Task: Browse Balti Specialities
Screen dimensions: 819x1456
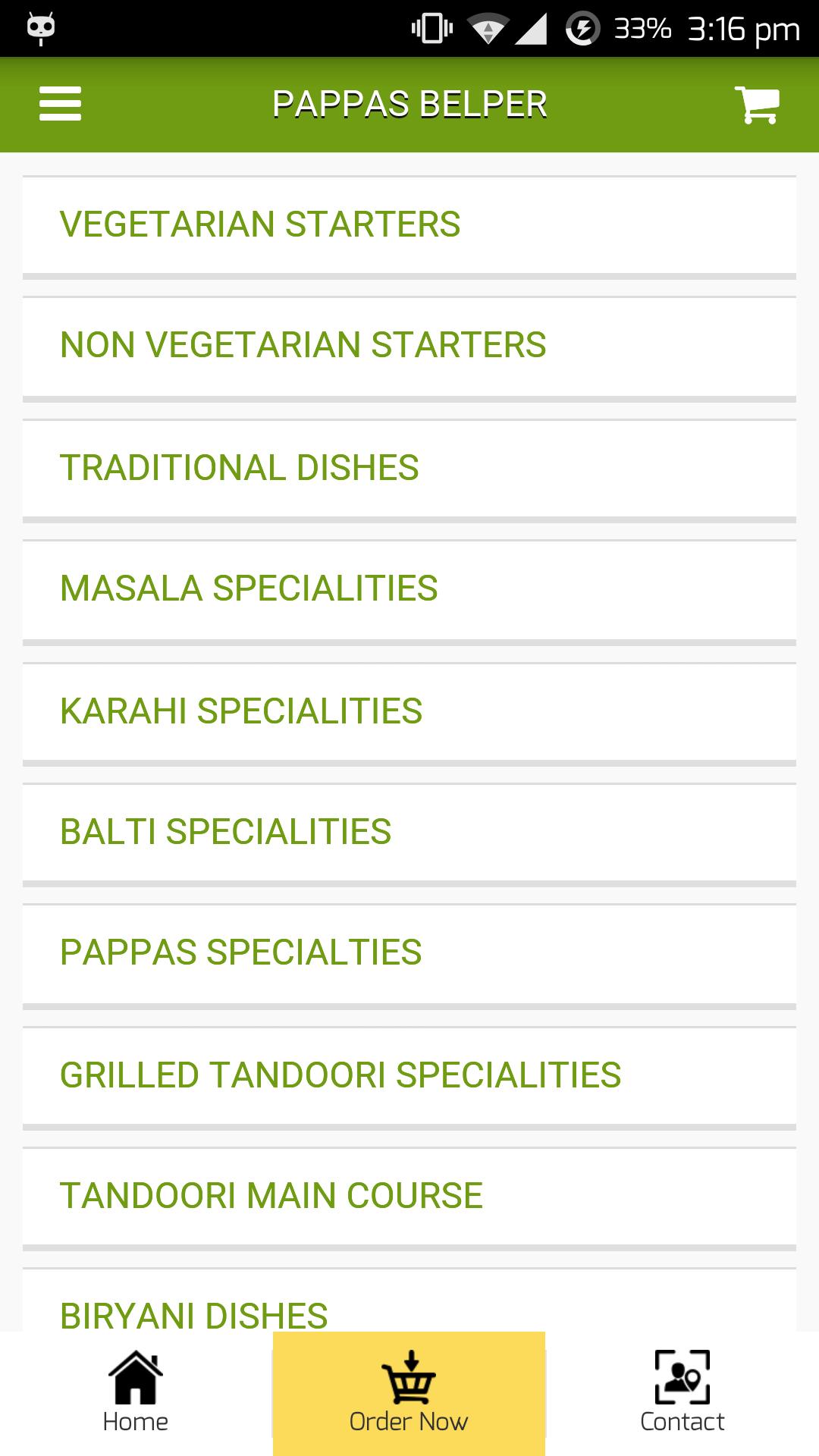Action: pos(409,832)
